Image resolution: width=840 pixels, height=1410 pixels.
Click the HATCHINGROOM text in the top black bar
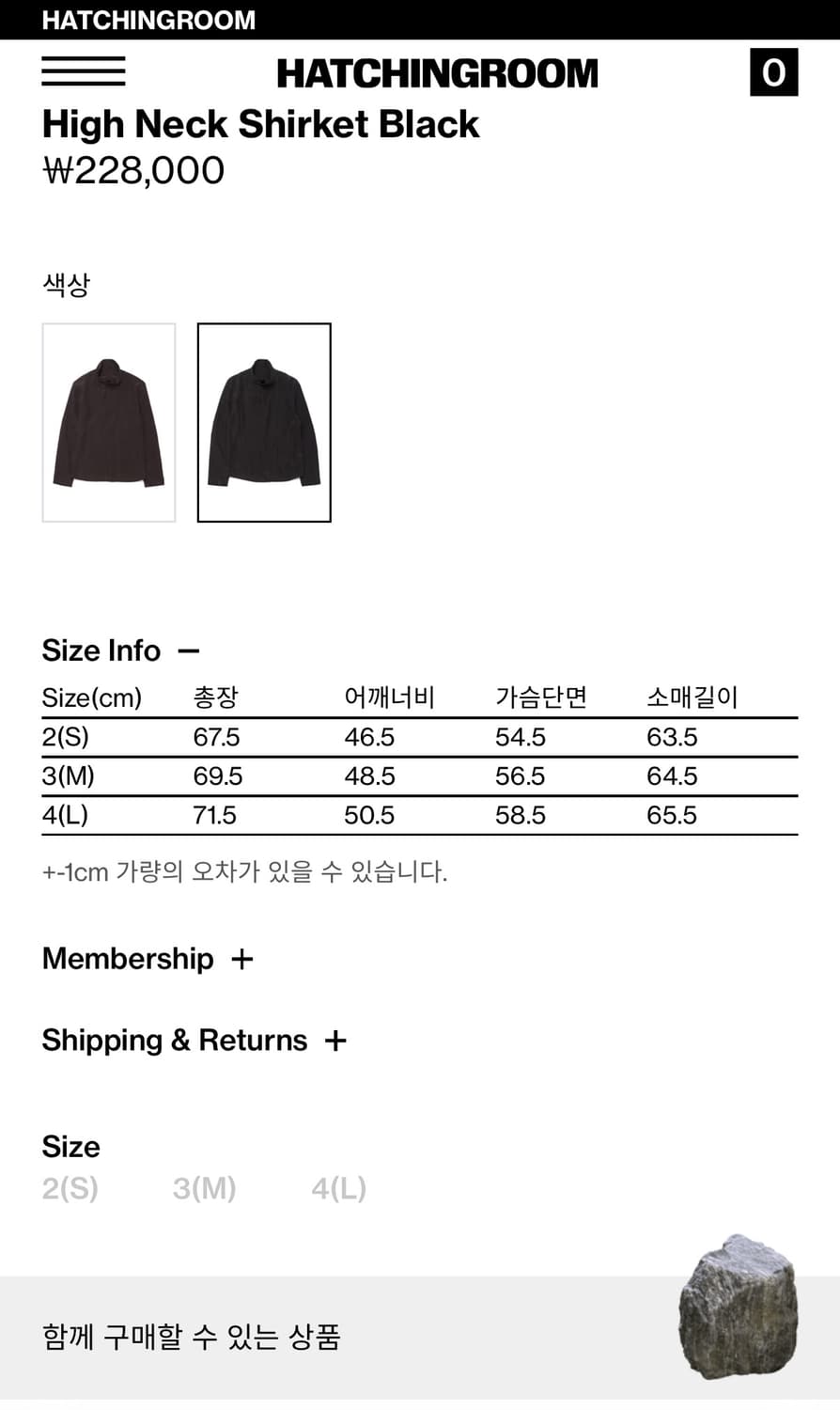pyautogui.click(x=150, y=19)
